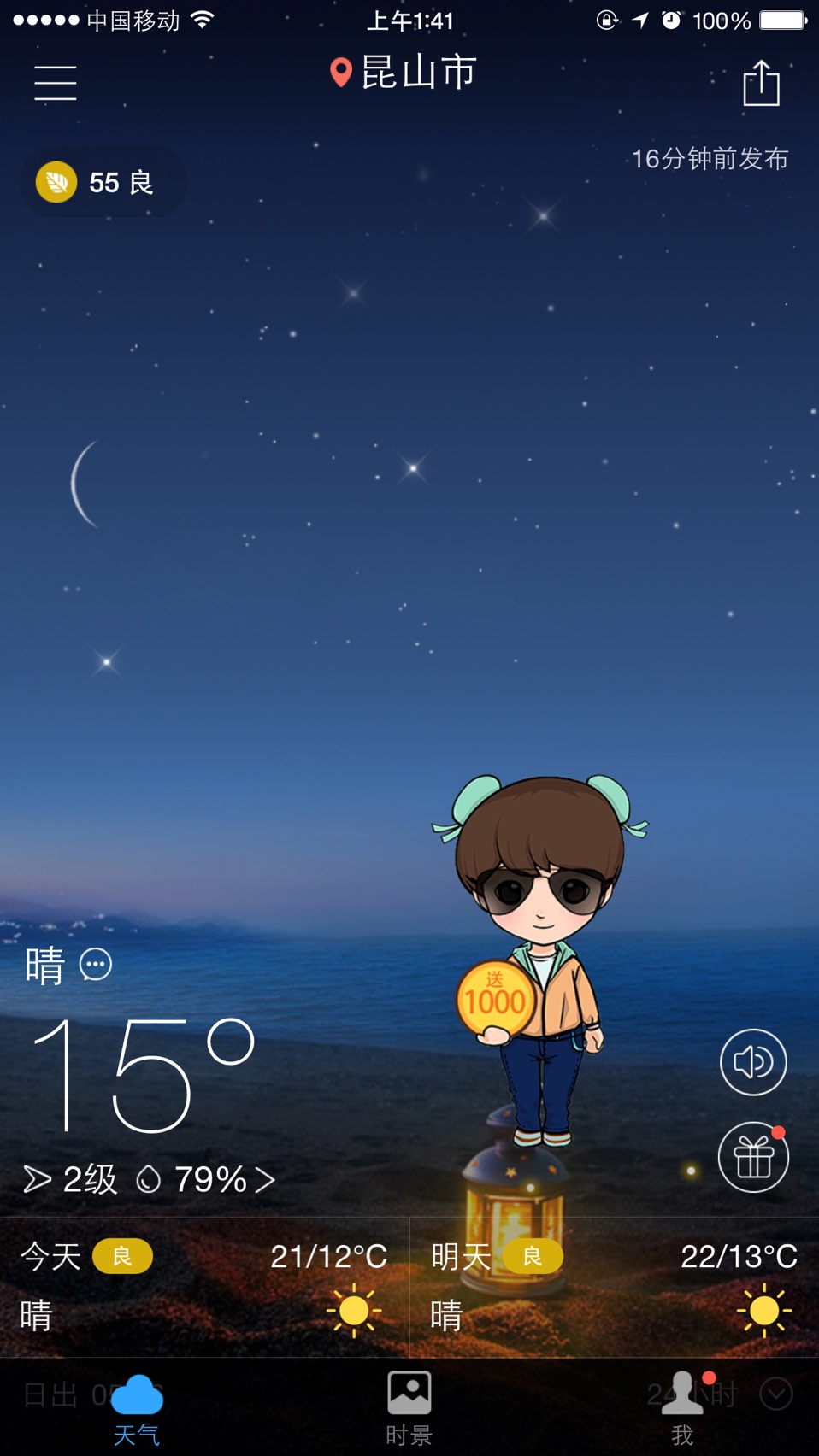The width and height of the screenshot is (819, 1456).
Task: Change the location 昆山市
Action: coord(403,73)
